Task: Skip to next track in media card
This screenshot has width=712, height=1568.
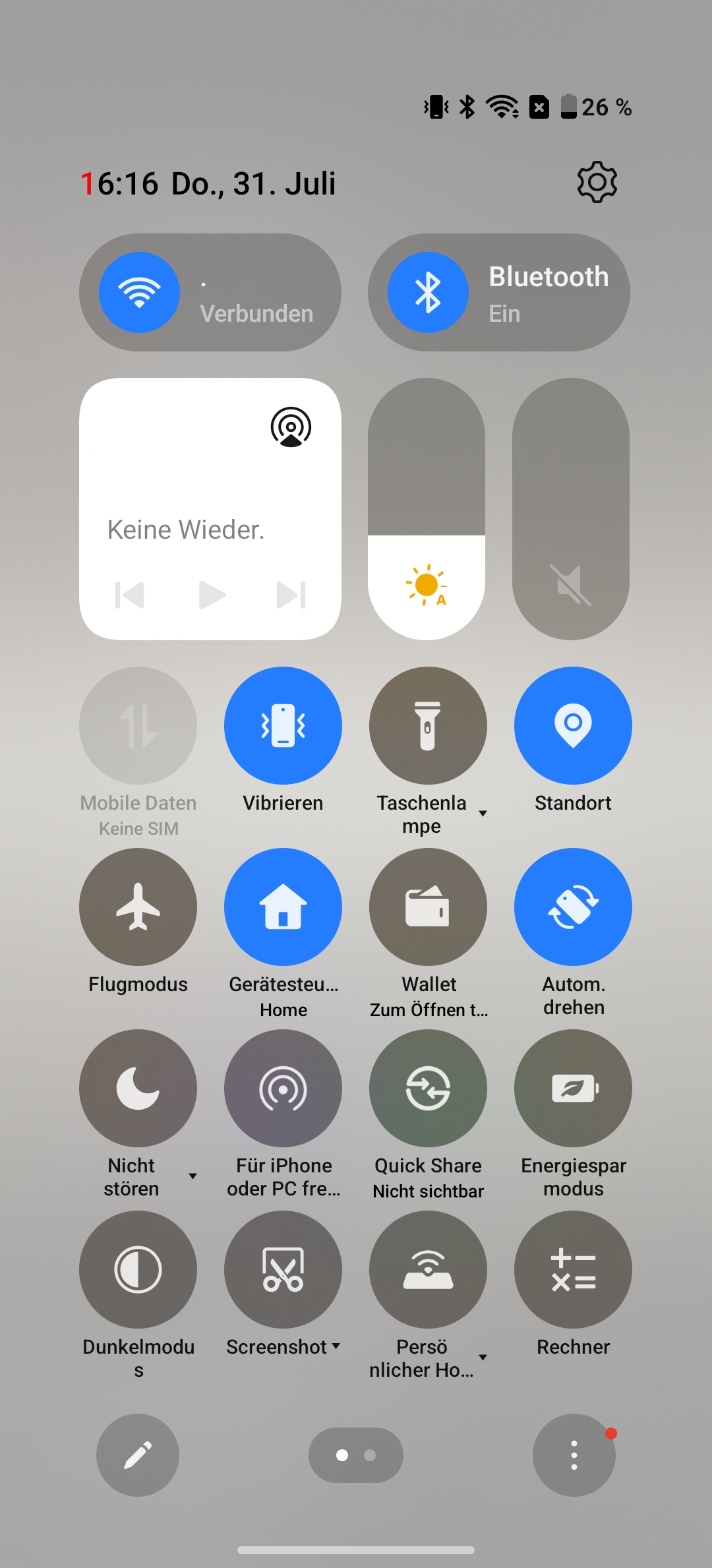Action: pyautogui.click(x=291, y=595)
